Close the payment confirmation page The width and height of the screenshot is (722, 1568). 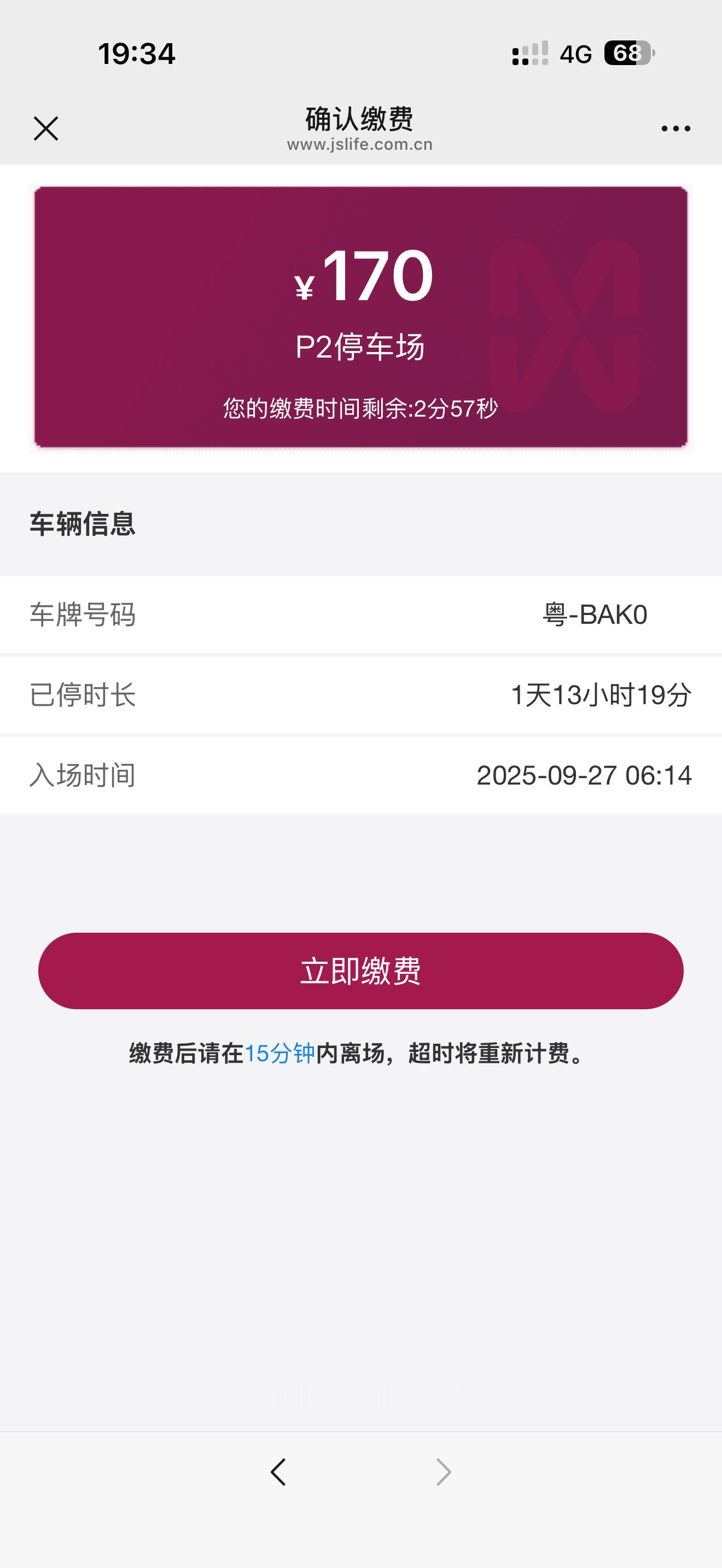(45, 128)
